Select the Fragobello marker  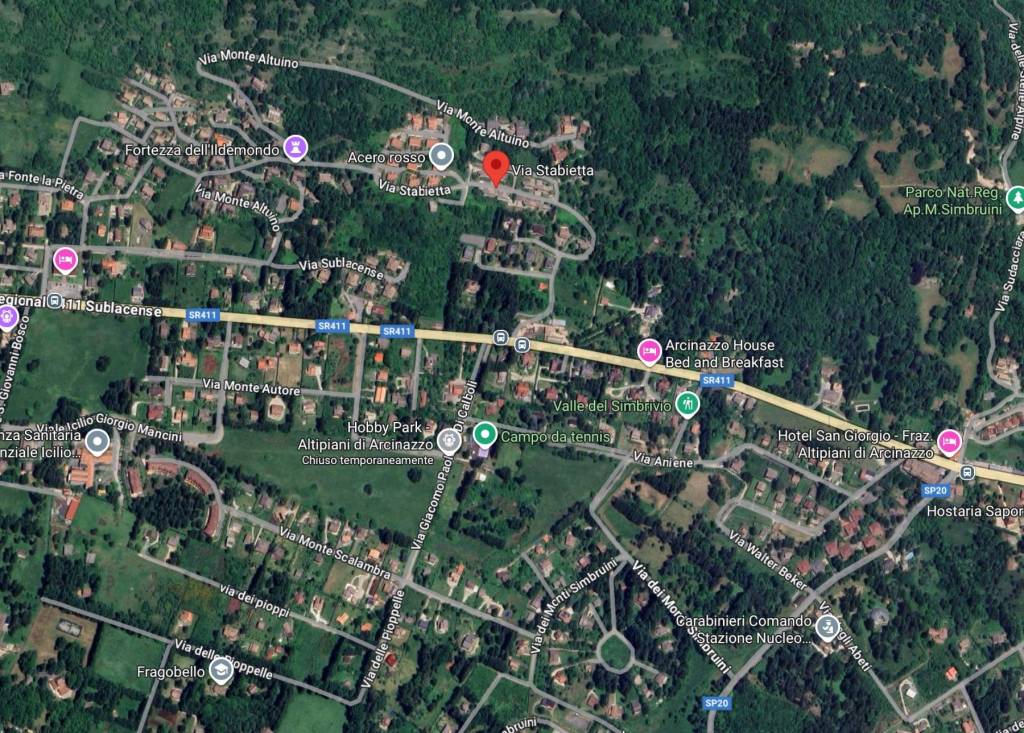pyautogui.click(x=221, y=672)
